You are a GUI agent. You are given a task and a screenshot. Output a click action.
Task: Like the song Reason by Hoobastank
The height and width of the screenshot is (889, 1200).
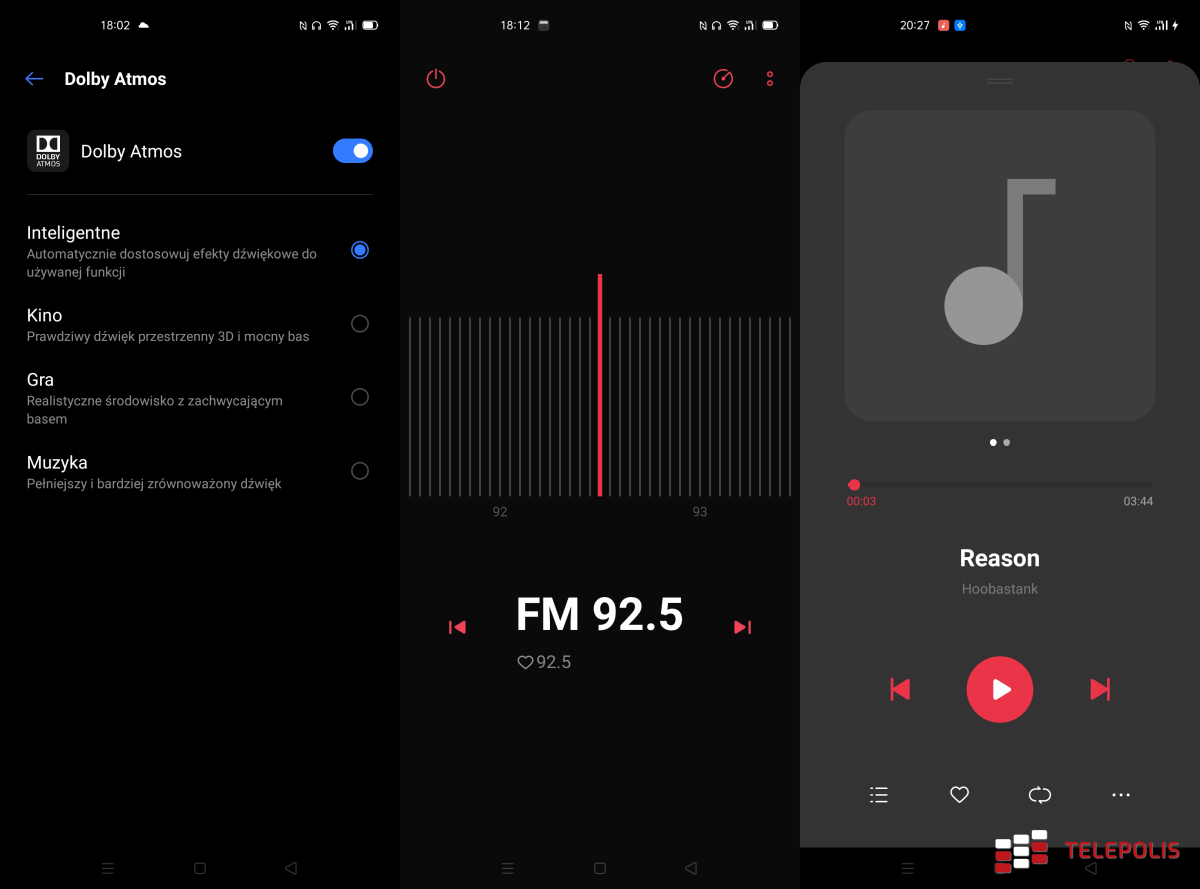pos(959,795)
